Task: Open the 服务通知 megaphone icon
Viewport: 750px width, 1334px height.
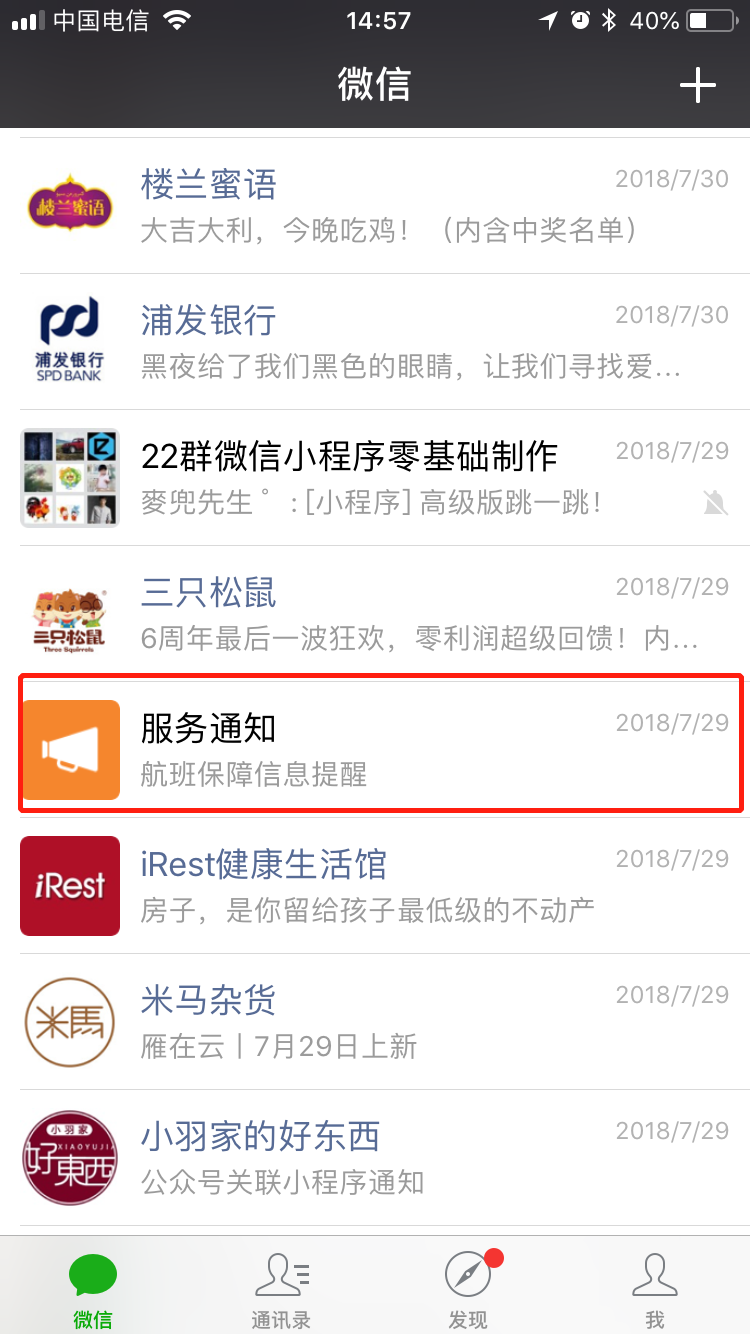Action: pyautogui.click(x=70, y=749)
